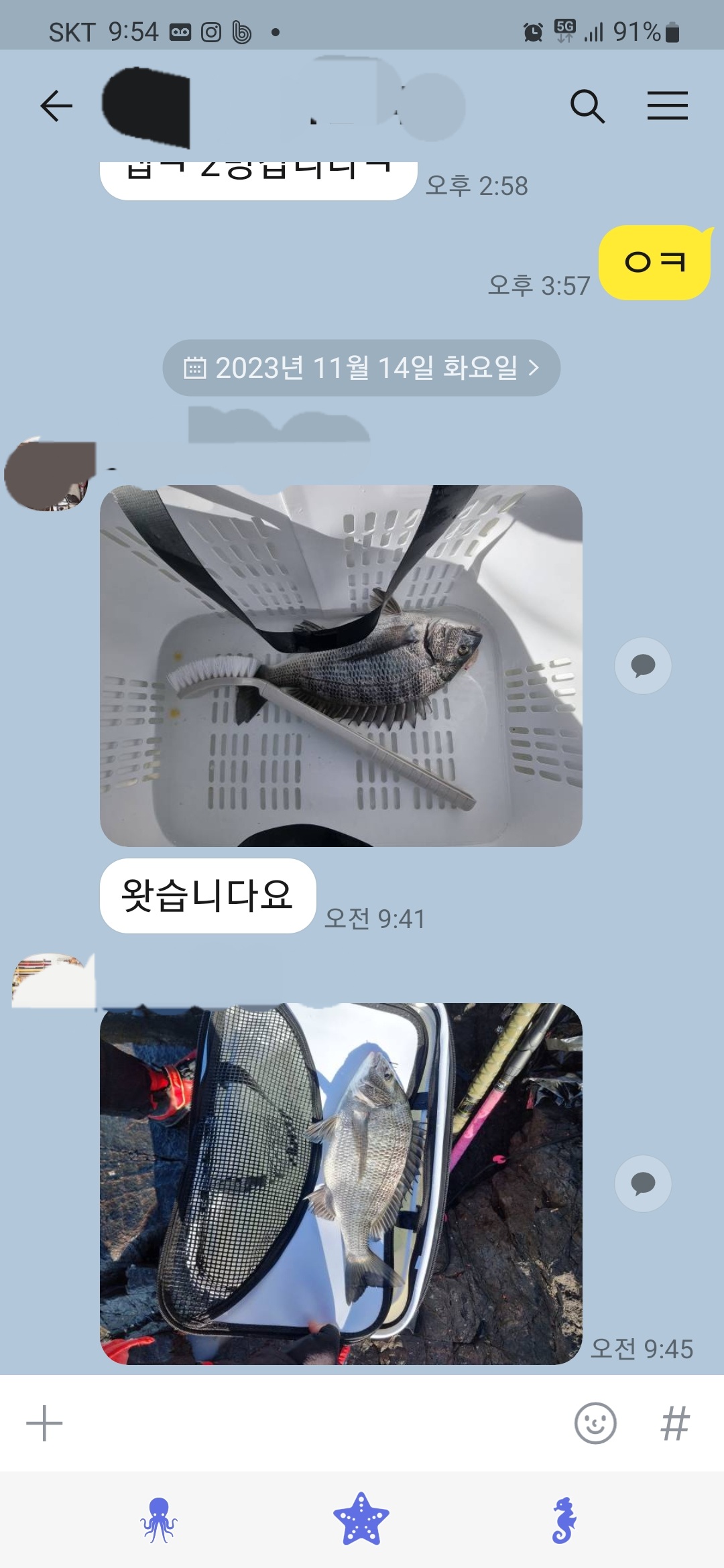Reply to the mesh bag fish photo
The height and width of the screenshot is (1568, 724).
tap(643, 1183)
